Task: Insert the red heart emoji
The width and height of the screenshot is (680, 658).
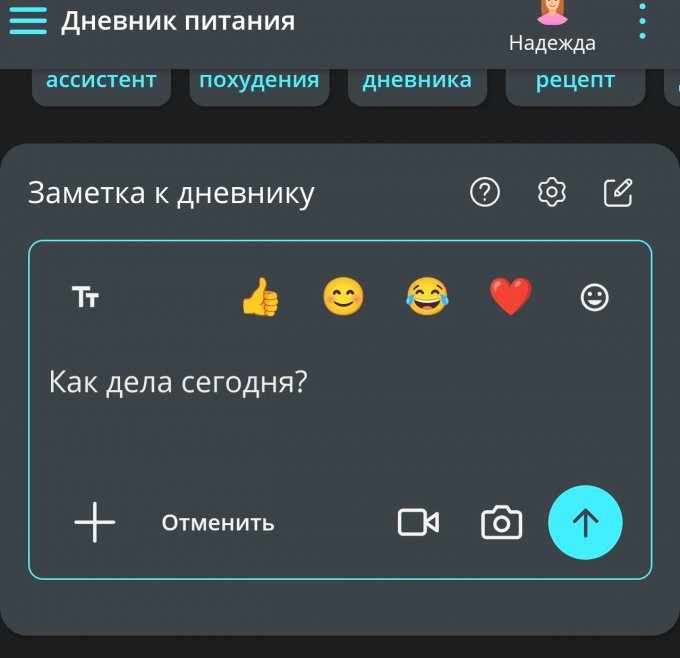Action: [510, 297]
